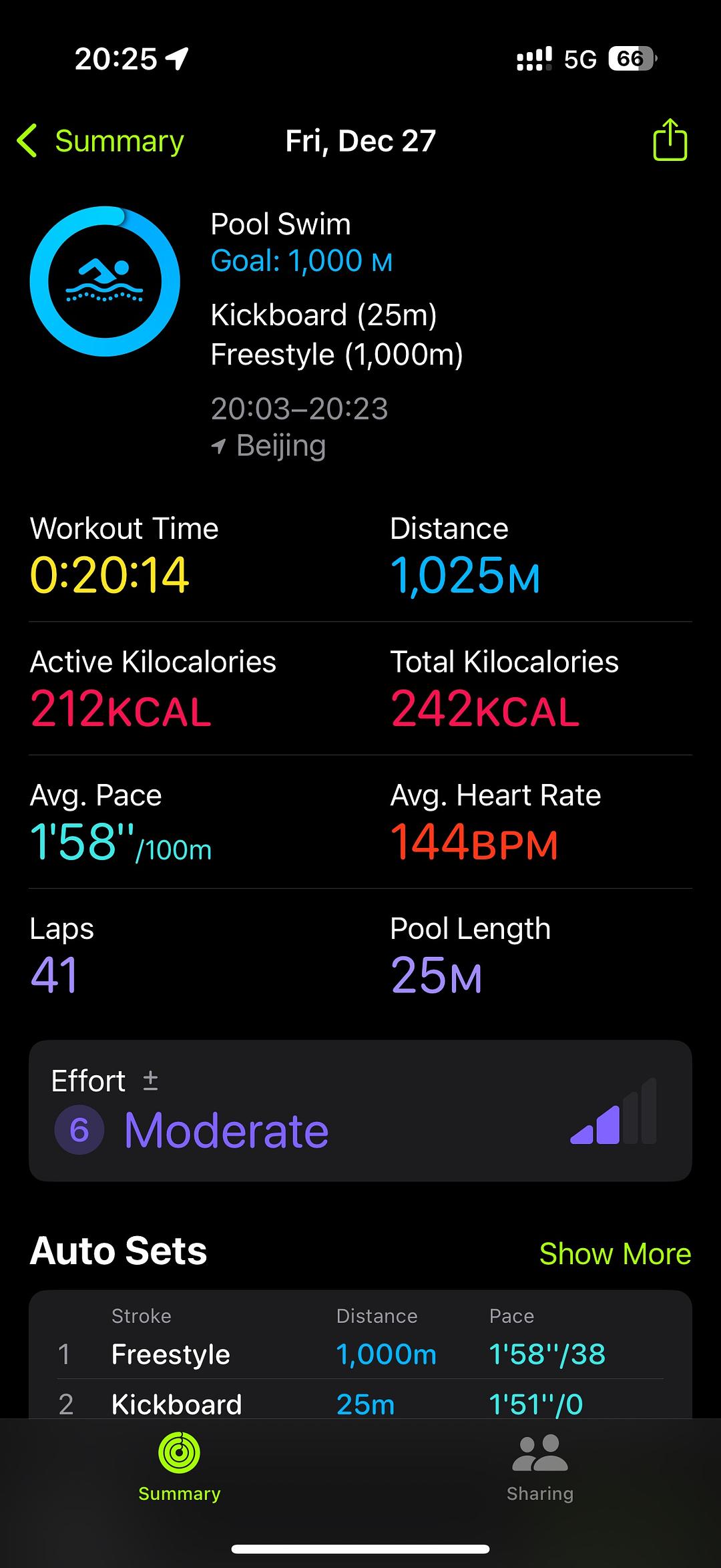
Task: Share this pool swim workout
Action: pos(670,140)
